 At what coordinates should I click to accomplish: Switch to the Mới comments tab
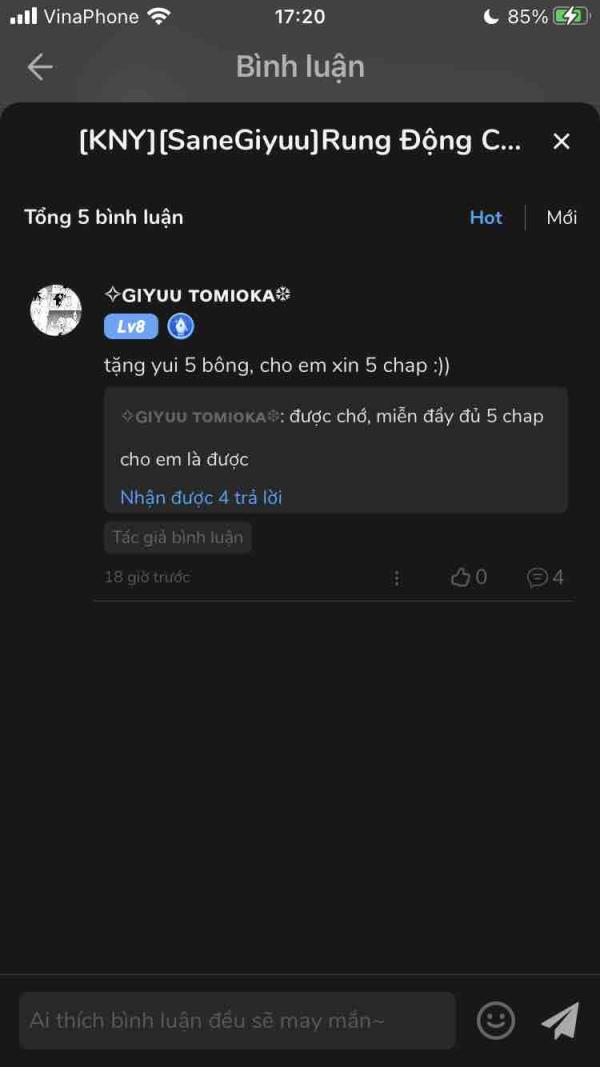point(561,217)
